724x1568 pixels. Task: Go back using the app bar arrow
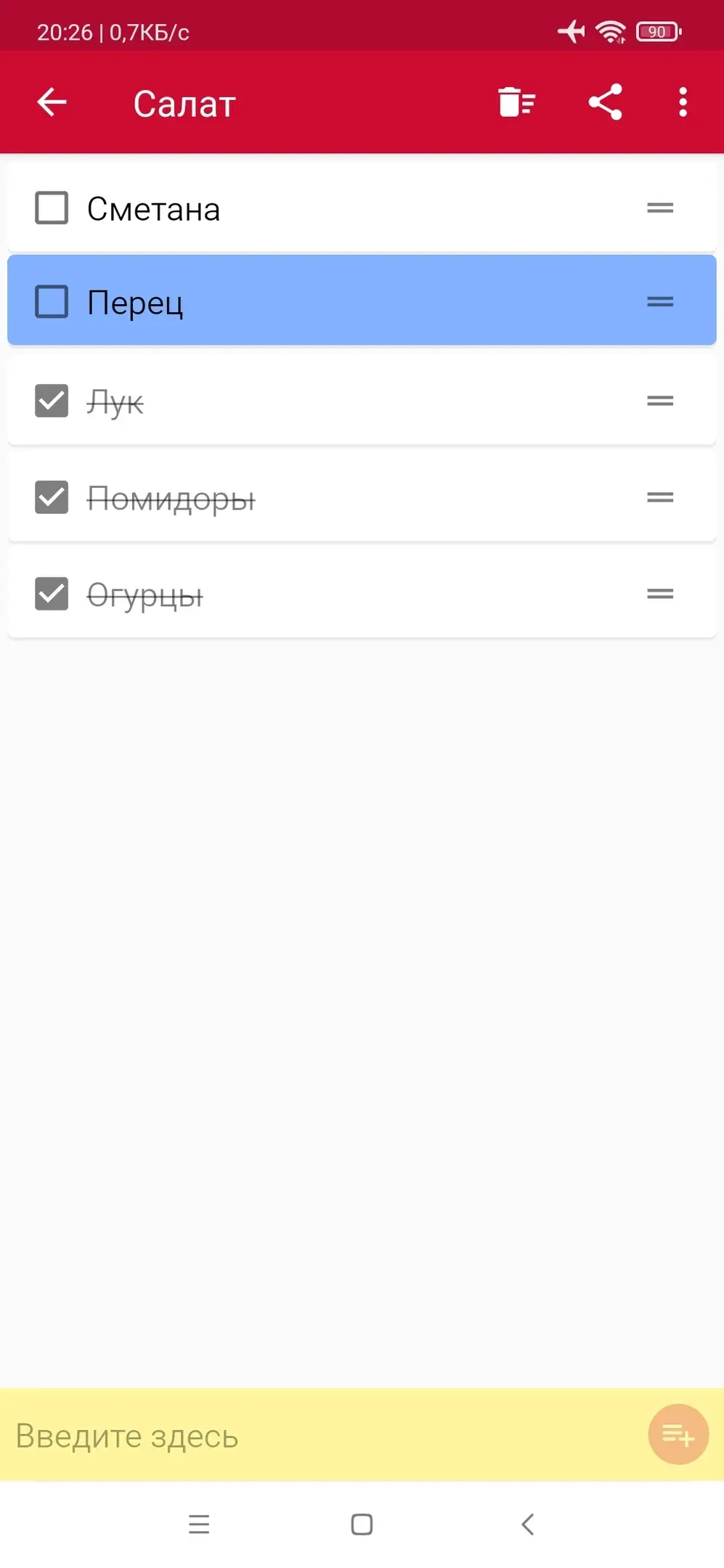pos(52,102)
